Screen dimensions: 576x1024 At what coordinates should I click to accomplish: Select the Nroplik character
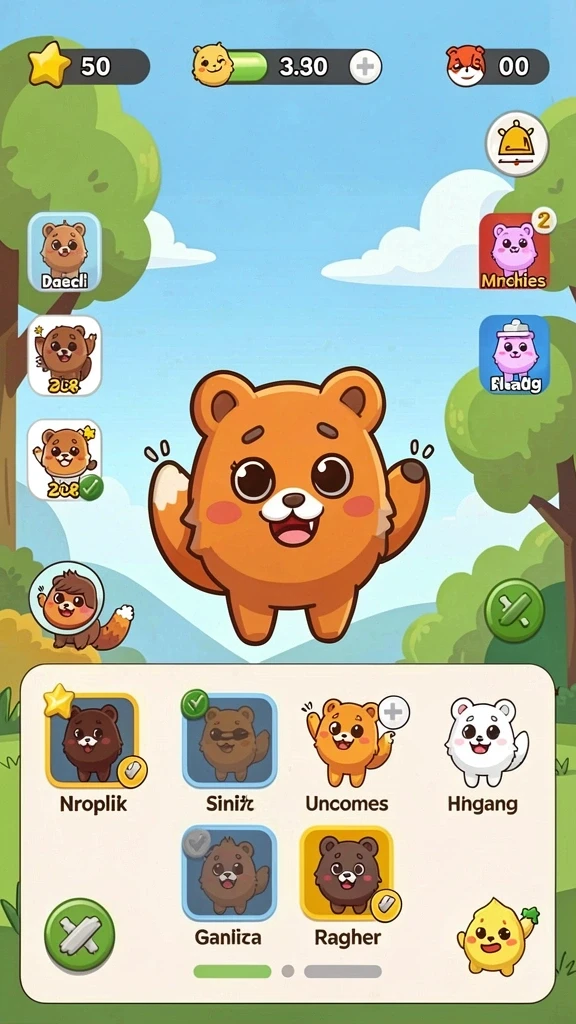[92, 741]
